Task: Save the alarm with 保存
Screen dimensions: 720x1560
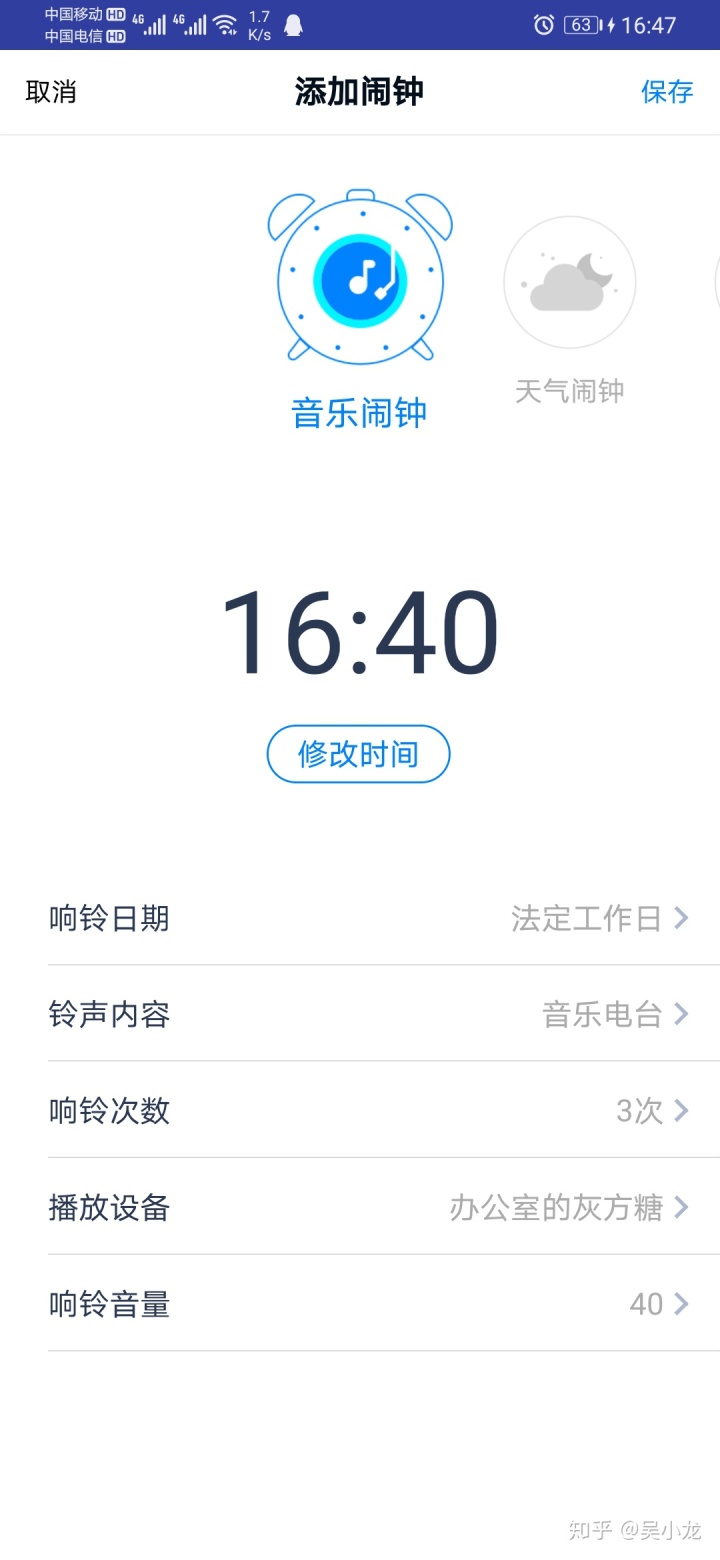Action: tap(667, 92)
